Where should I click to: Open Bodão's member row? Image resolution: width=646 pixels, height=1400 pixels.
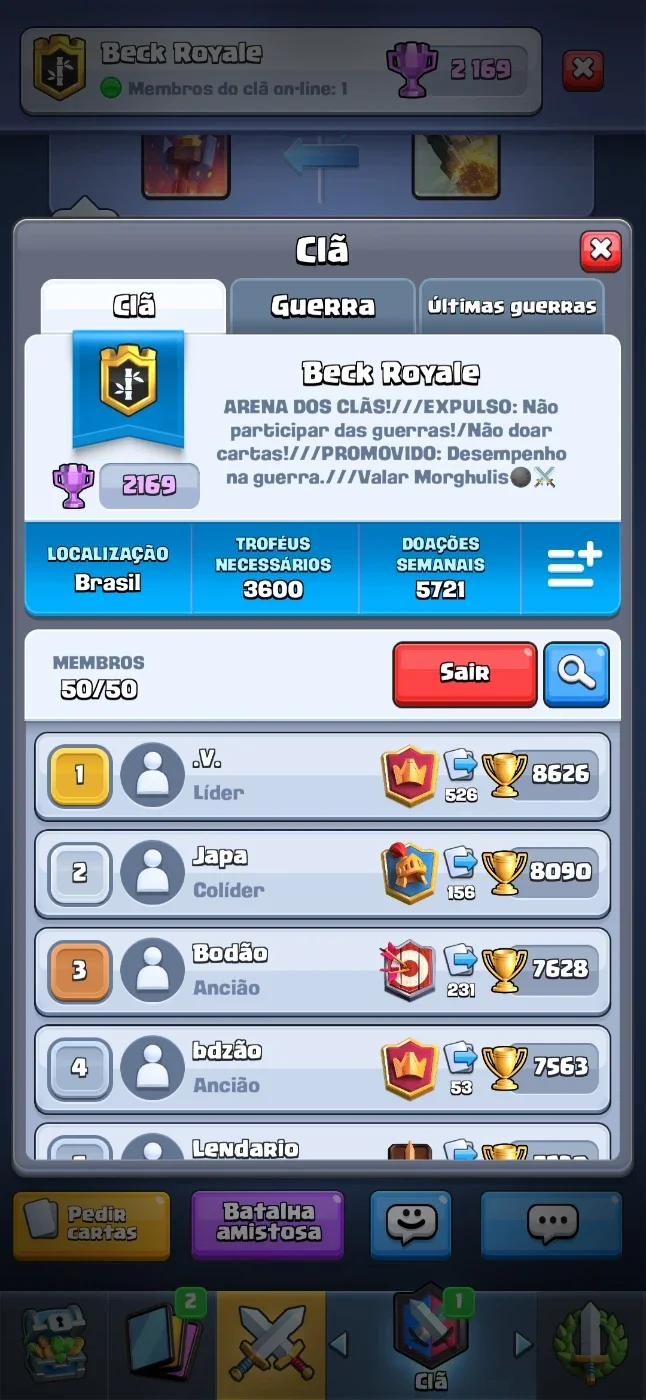(322, 970)
